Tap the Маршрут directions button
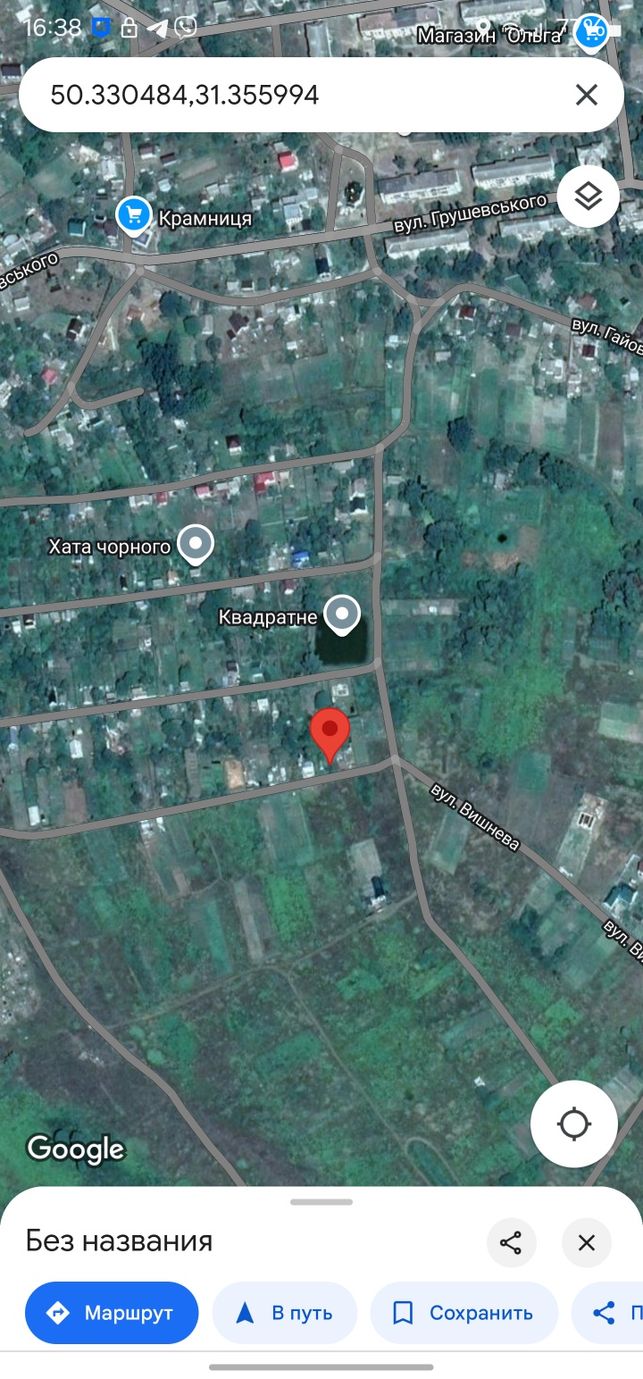Viewport: 643px width, 1379px height. click(112, 1313)
